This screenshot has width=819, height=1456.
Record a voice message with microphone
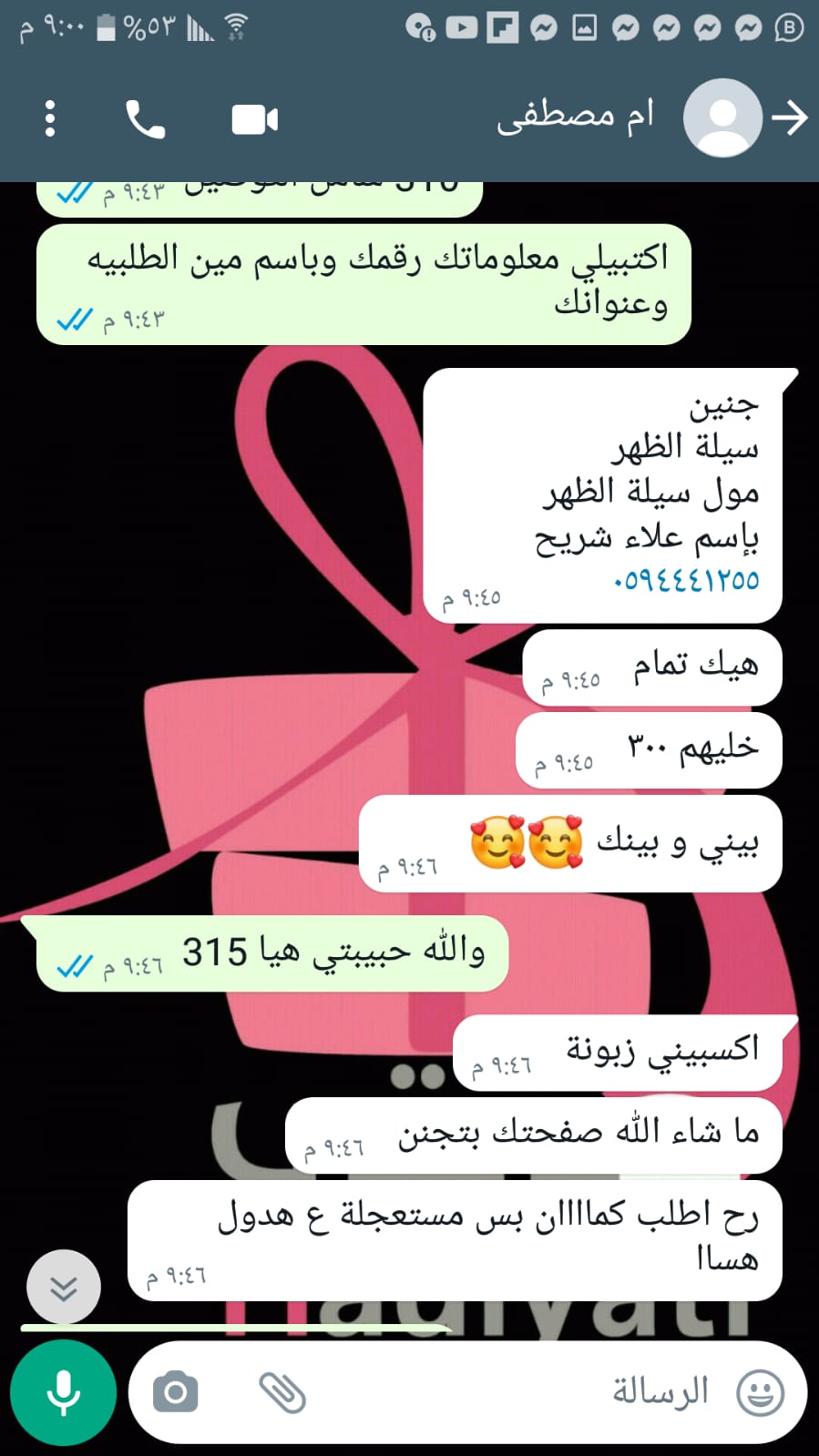point(63,1392)
